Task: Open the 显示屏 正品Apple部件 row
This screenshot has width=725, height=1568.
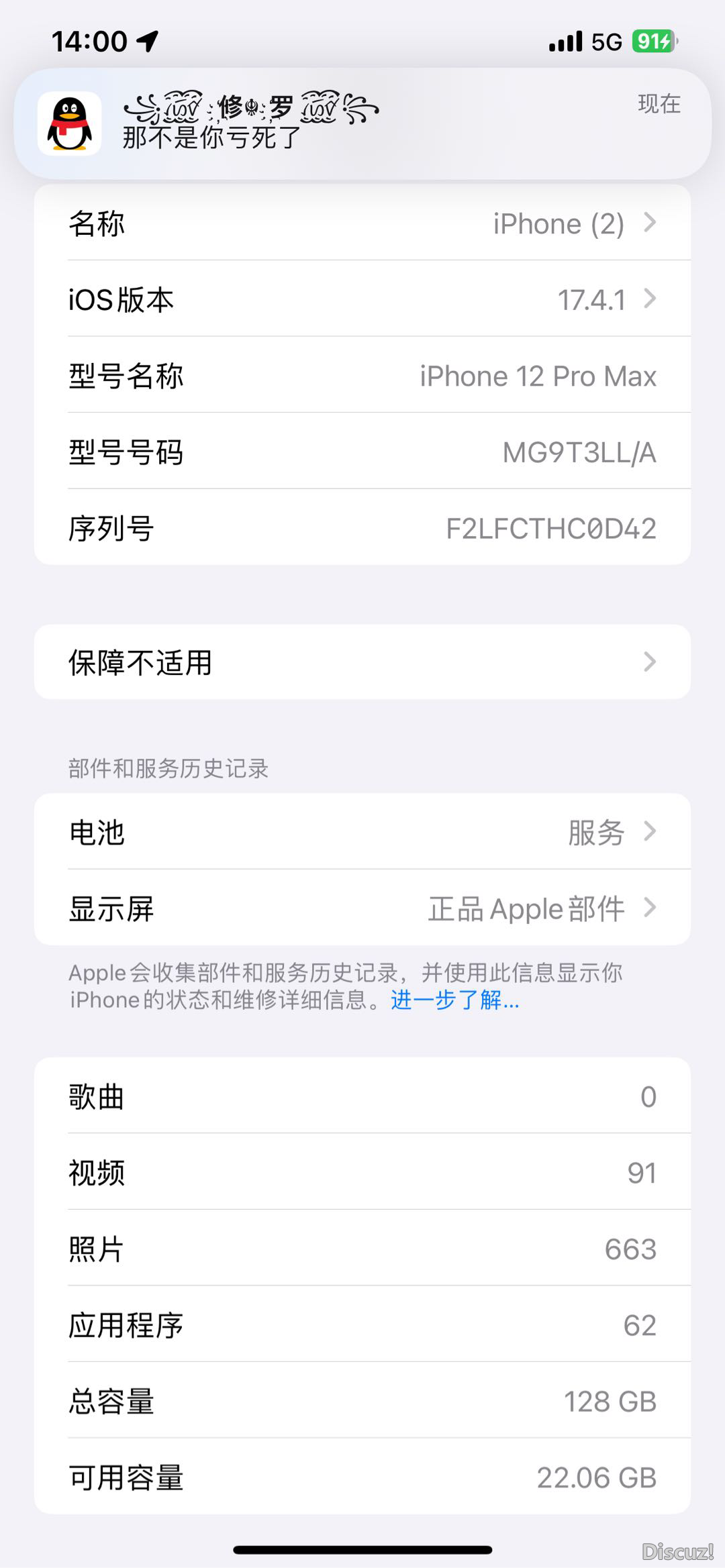Action: (x=362, y=908)
